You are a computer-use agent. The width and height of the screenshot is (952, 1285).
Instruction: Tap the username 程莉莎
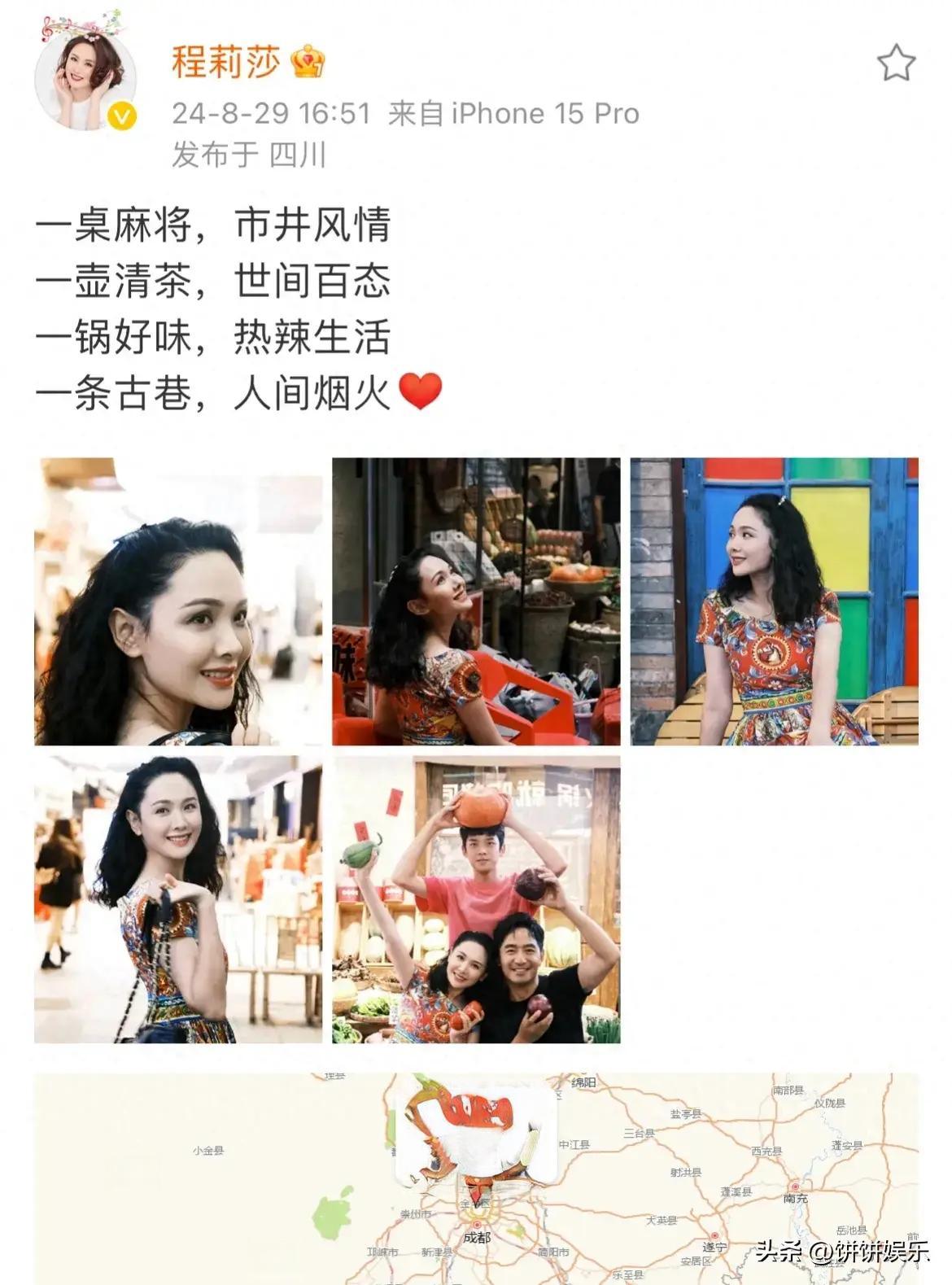[226, 63]
